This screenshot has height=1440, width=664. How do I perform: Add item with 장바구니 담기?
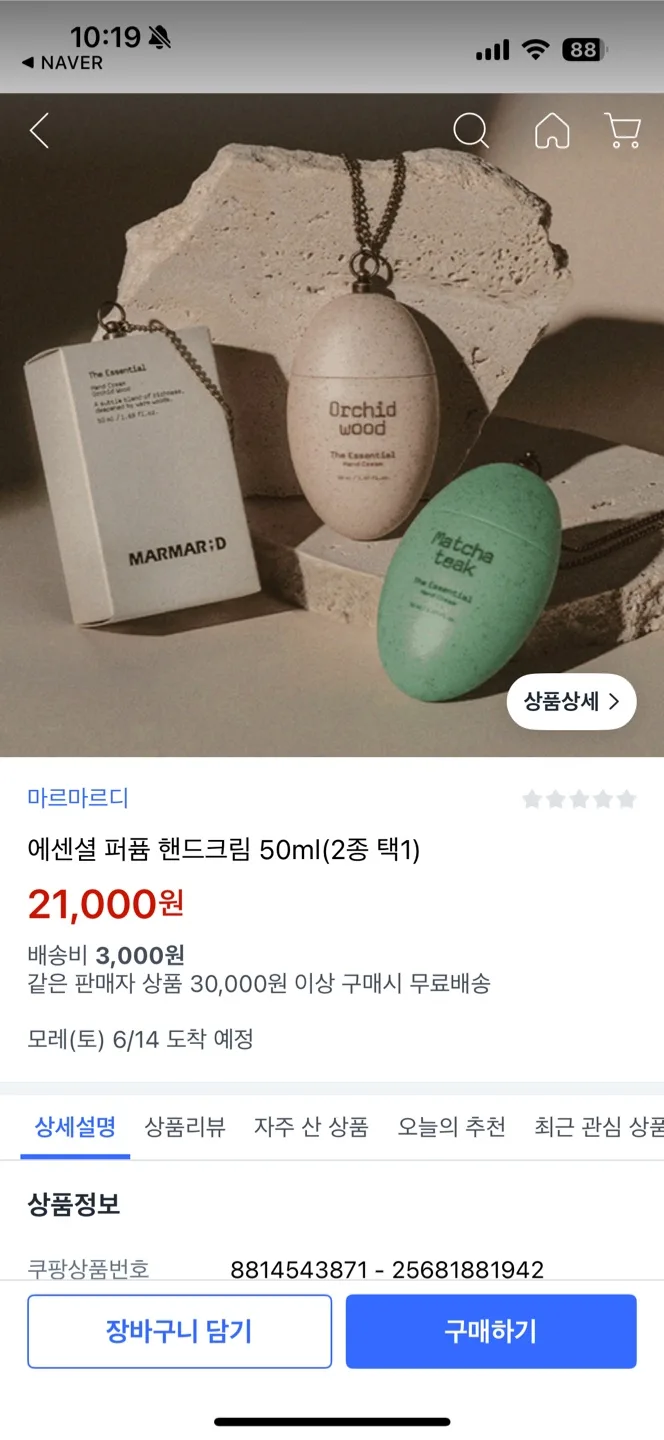click(x=179, y=1331)
